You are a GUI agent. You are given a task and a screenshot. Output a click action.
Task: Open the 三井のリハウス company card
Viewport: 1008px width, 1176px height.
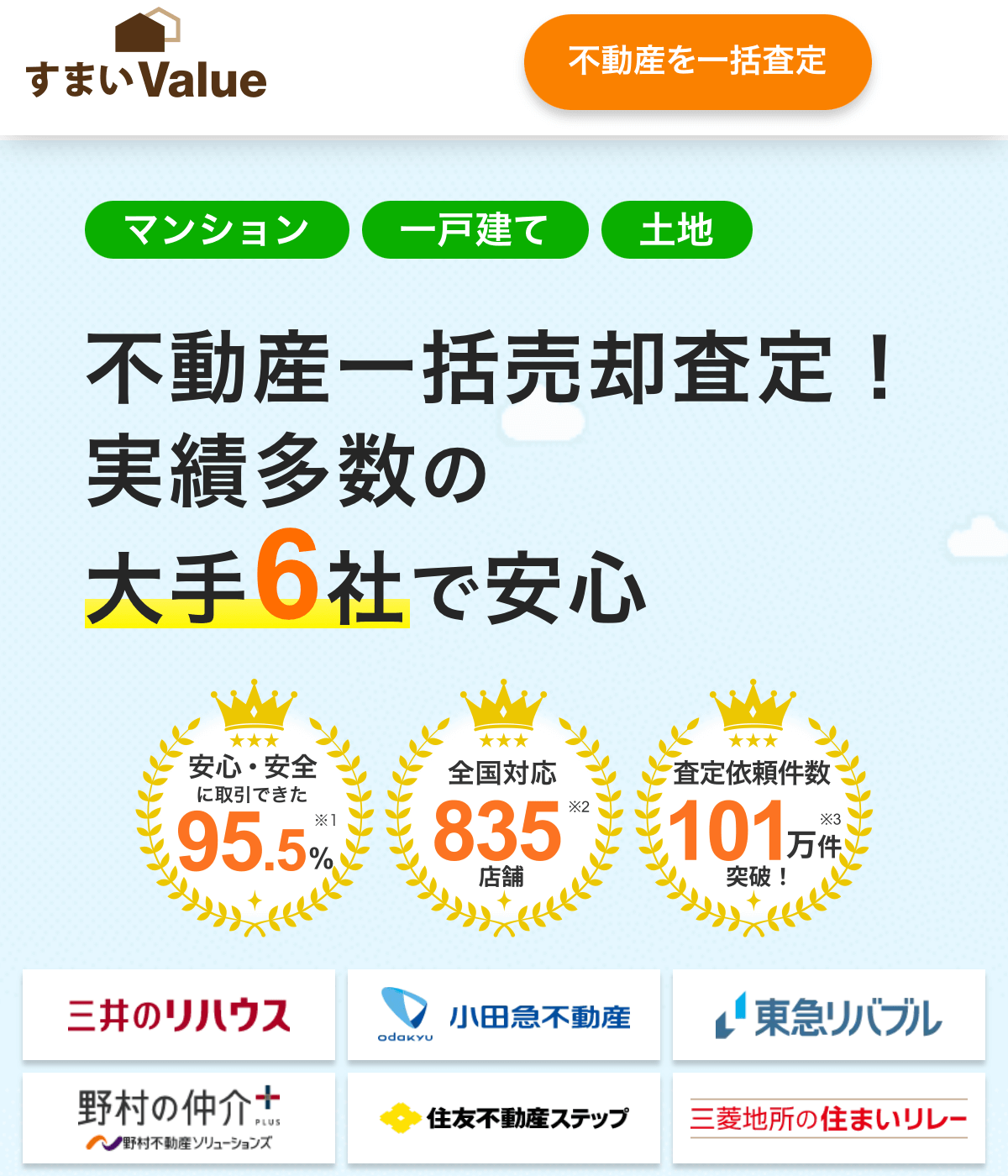tap(179, 1015)
